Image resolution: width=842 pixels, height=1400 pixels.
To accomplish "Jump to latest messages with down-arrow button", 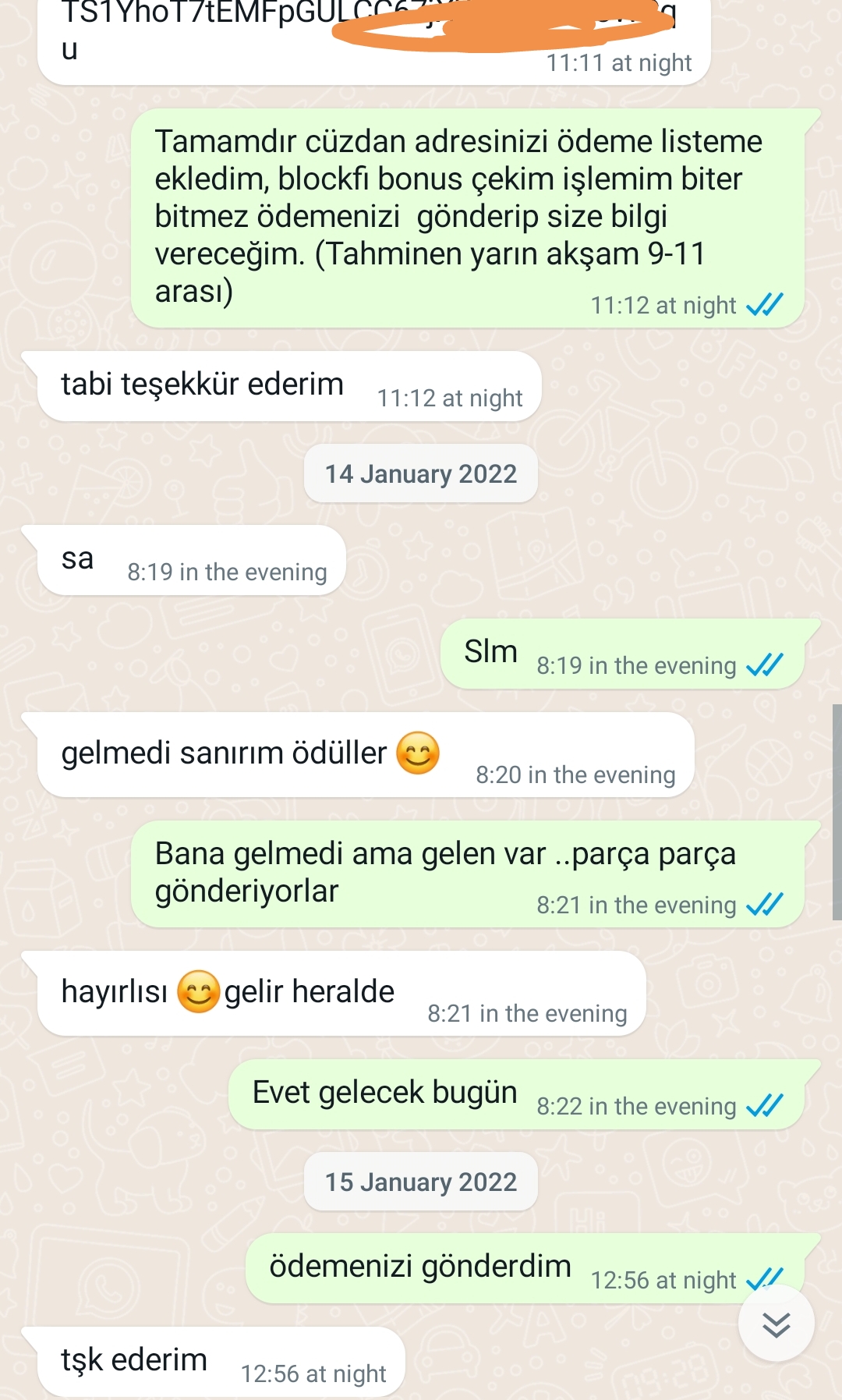I will 776,1324.
